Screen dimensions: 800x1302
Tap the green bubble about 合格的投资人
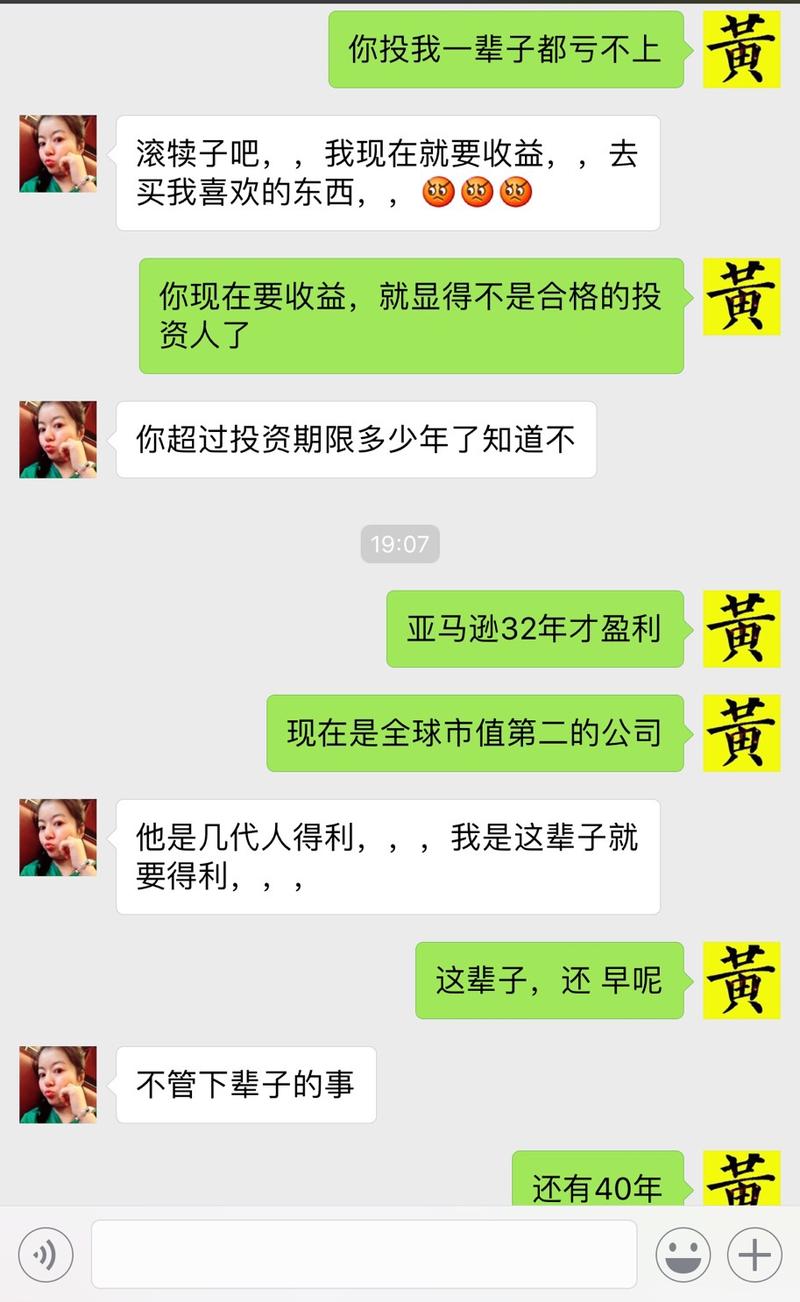pyautogui.click(x=411, y=315)
